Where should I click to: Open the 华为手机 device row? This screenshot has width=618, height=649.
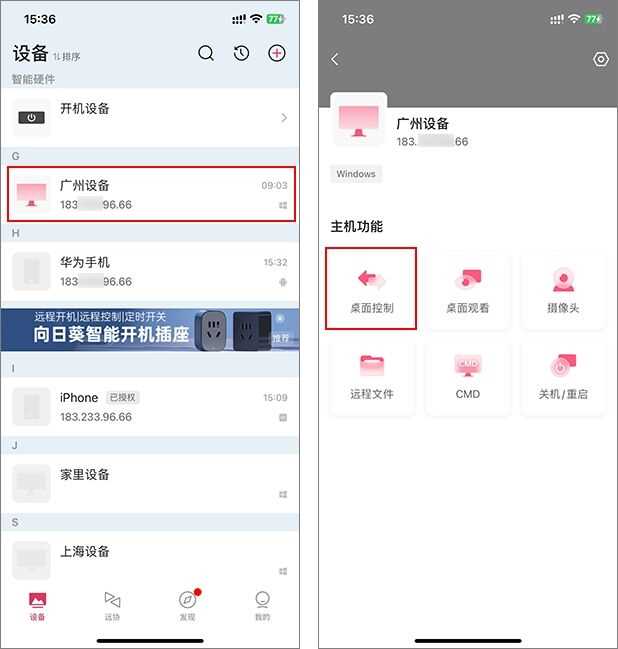pyautogui.click(x=150, y=271)
